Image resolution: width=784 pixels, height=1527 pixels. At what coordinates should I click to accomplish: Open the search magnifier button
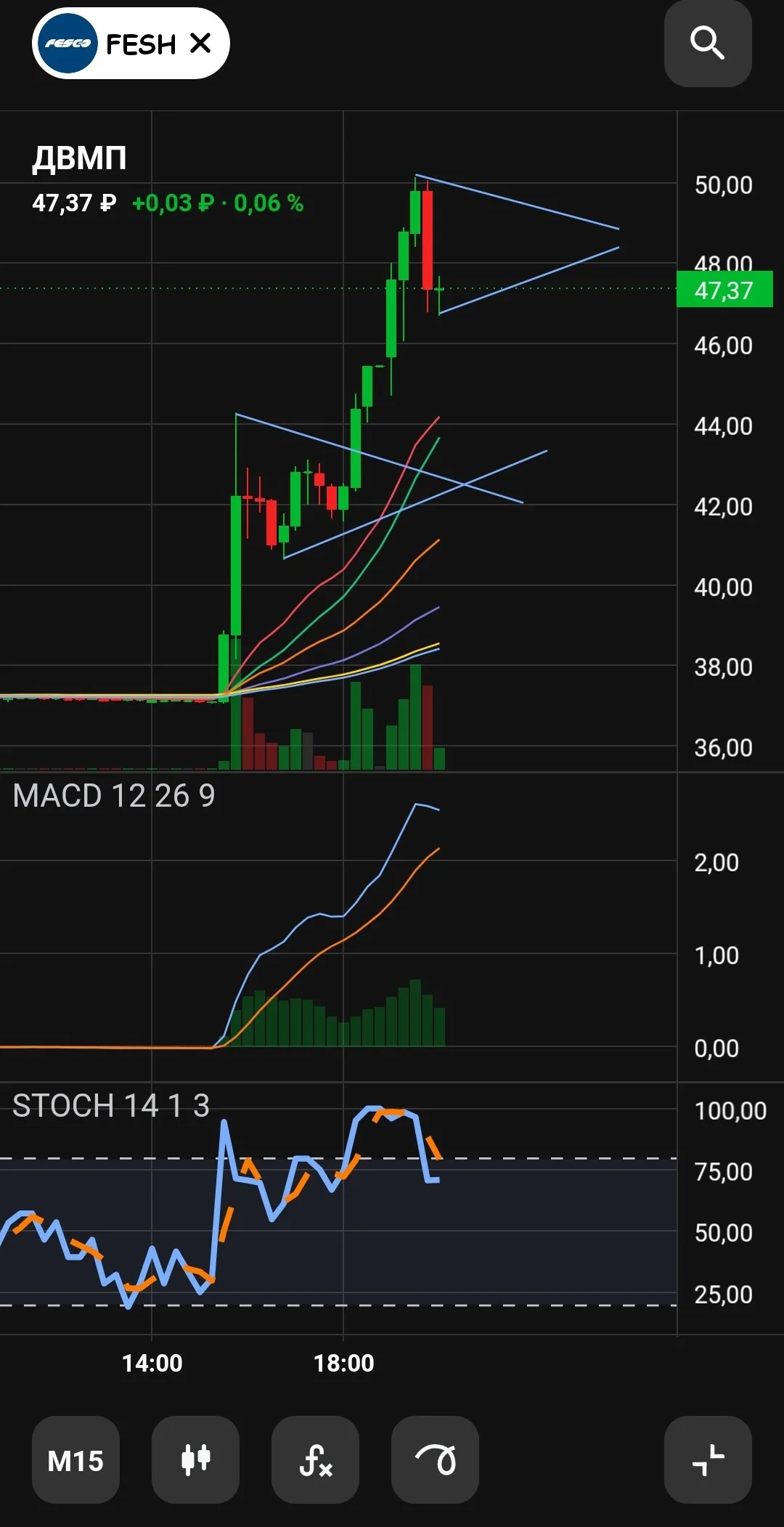pos(708,44)
